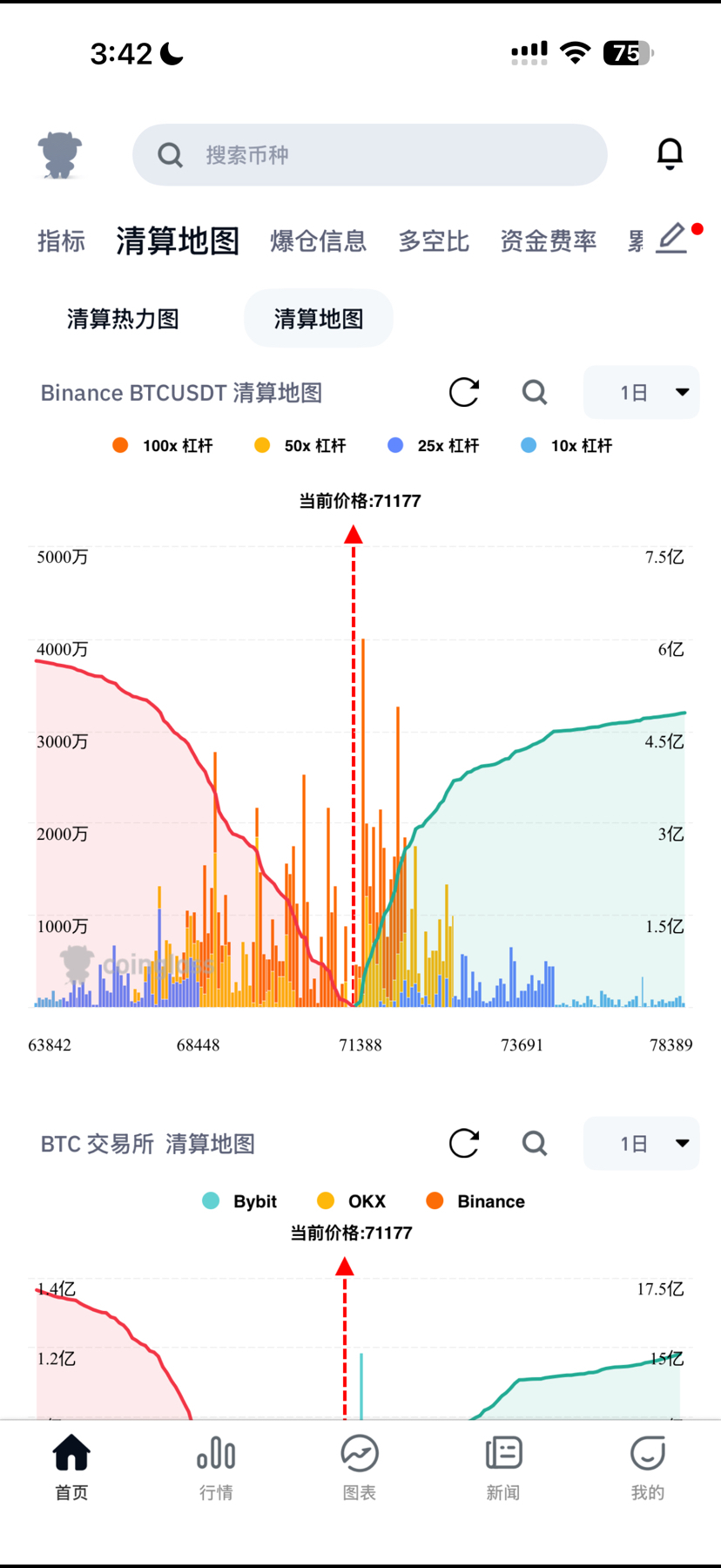Open the 图表 bottom tab
721x1568 pixels.
tap(360, 1468)
